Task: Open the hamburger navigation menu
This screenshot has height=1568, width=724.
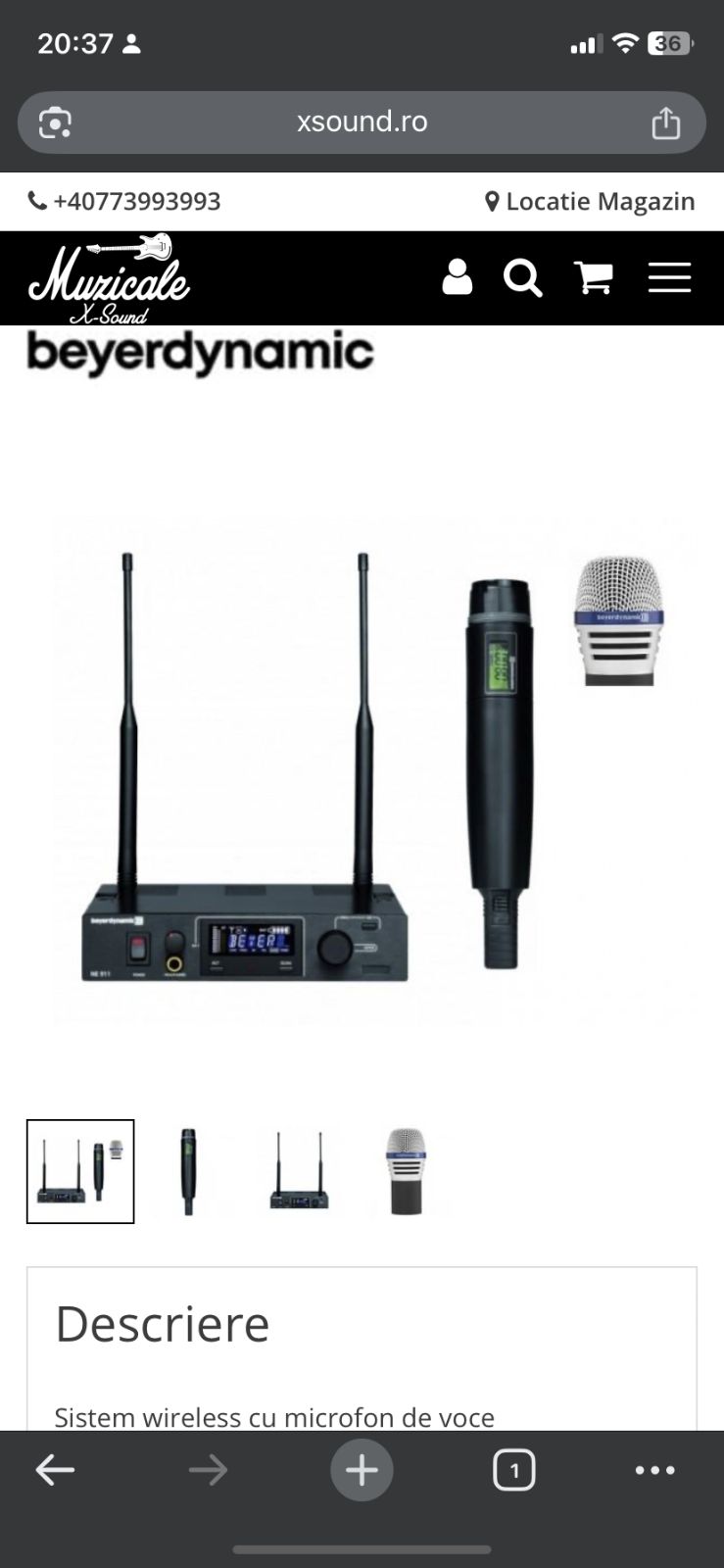Action: pos(669,278)
